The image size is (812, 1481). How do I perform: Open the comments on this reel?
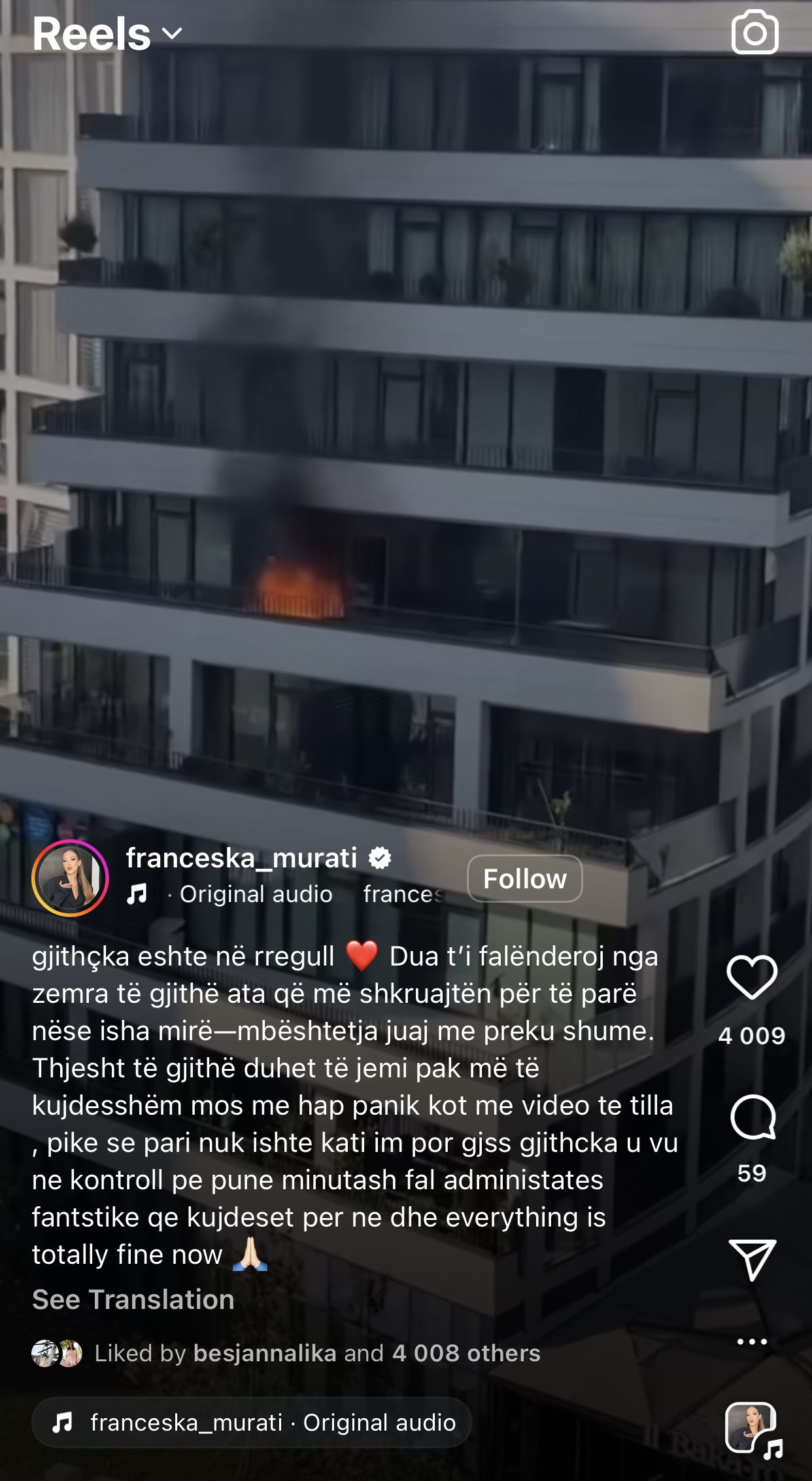[752, 1117]
